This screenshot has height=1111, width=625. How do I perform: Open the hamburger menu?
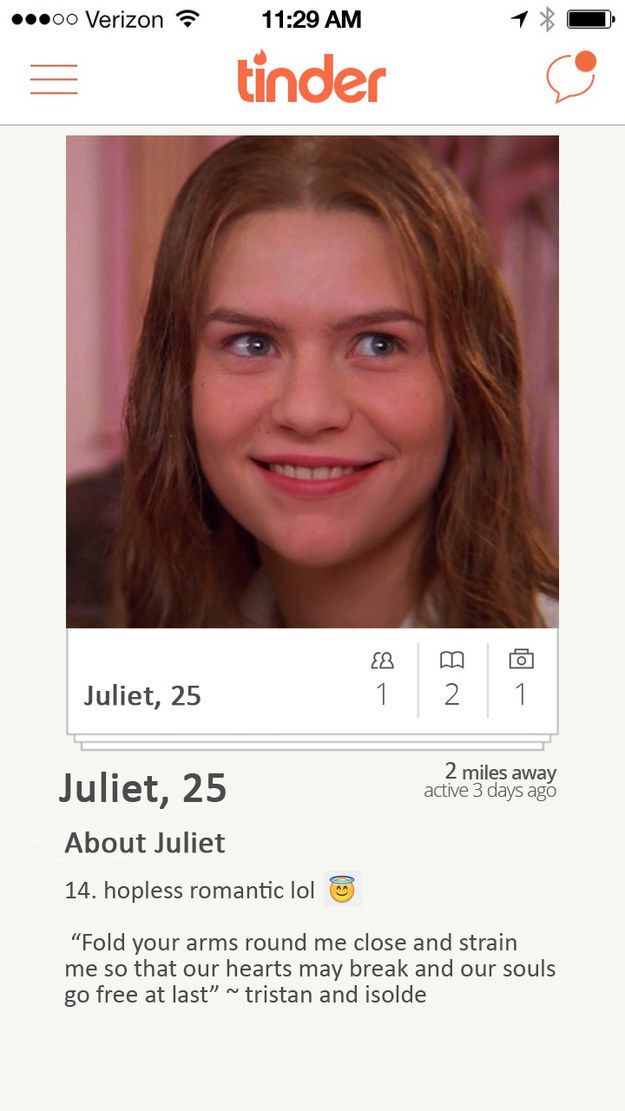53,79
